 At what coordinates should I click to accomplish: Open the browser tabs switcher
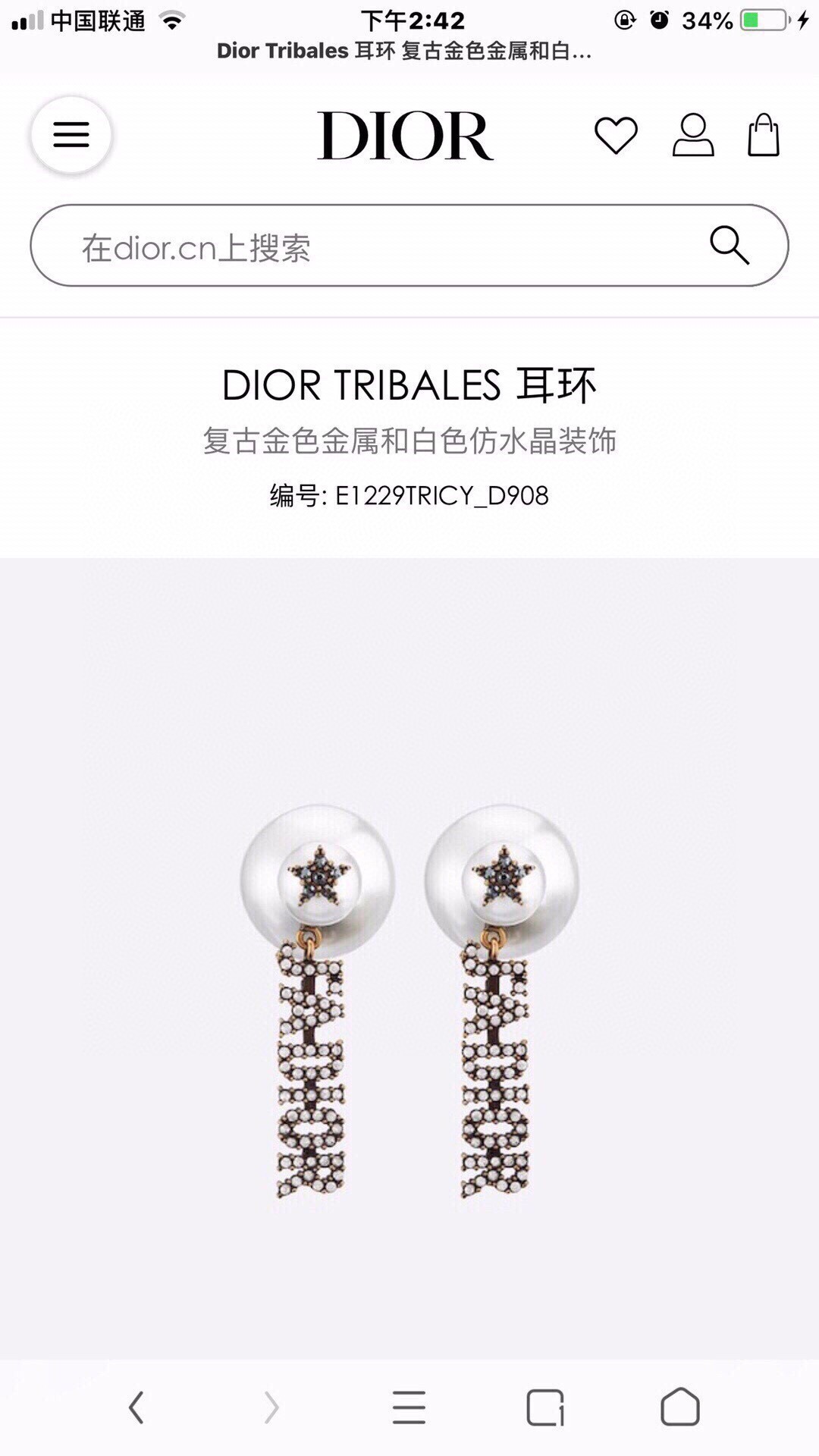(x=544, y=1407)
